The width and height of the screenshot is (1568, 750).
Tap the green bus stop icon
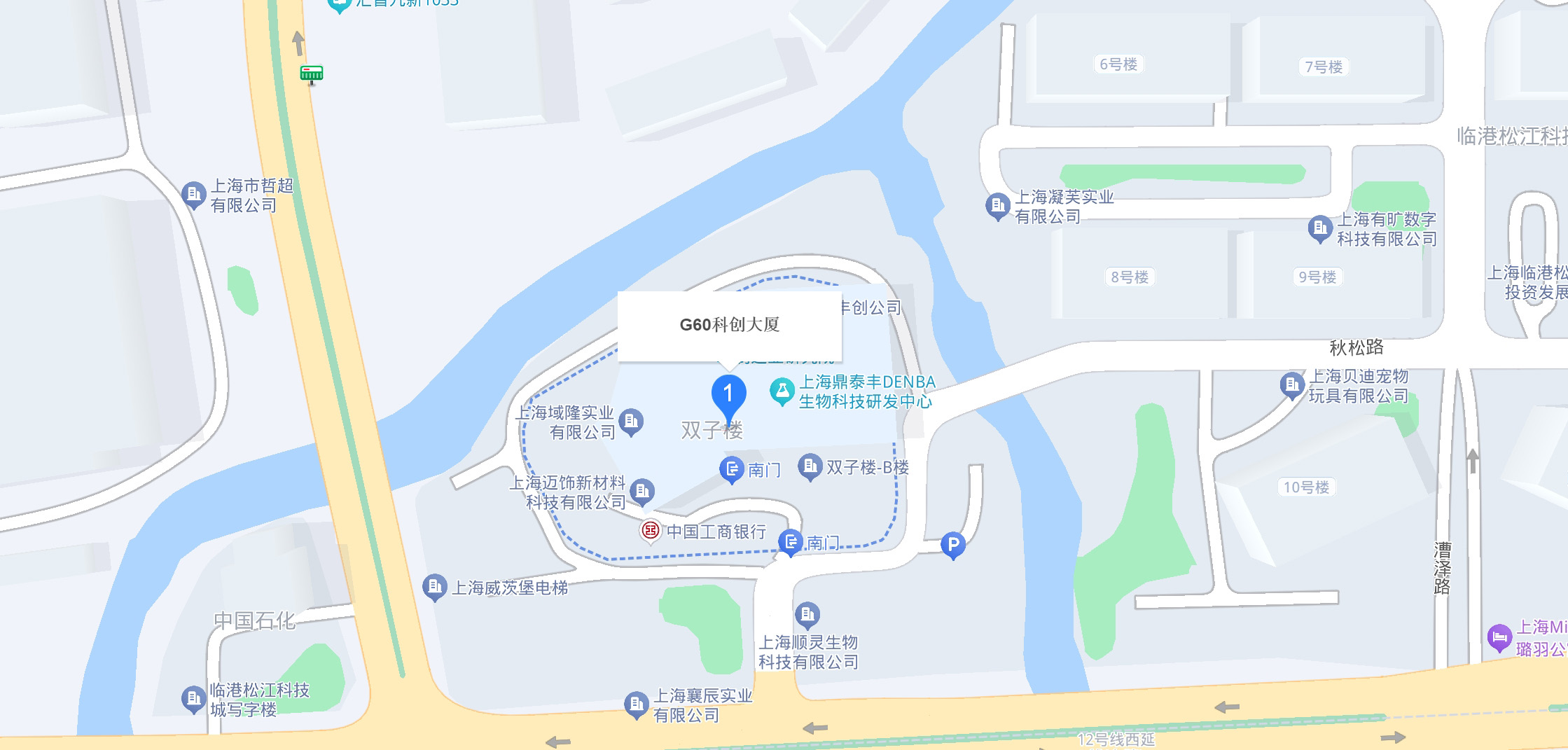pos(312,74)
